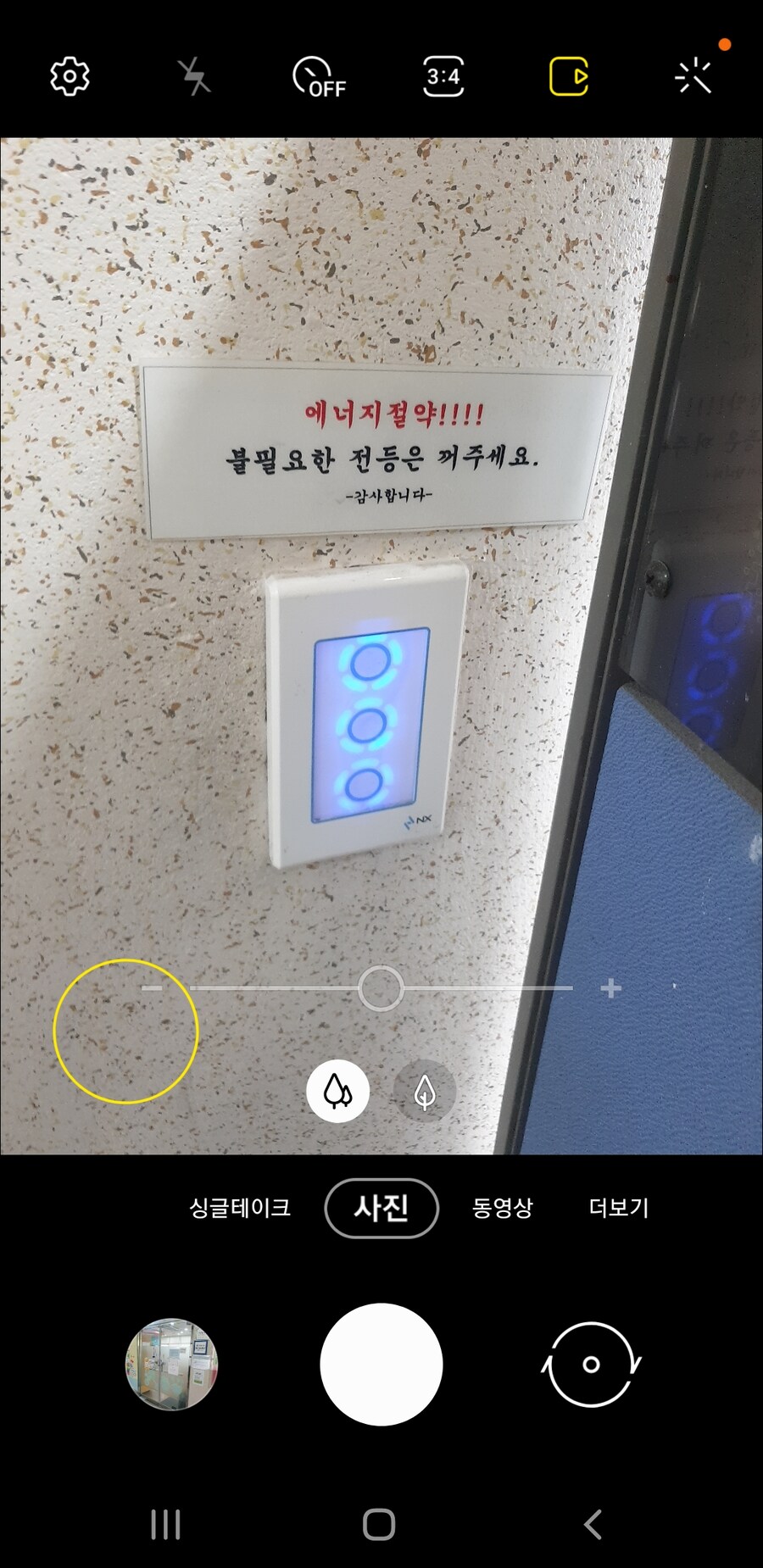
Task: Open recent apps from navigation bar
Action: 165,1524
